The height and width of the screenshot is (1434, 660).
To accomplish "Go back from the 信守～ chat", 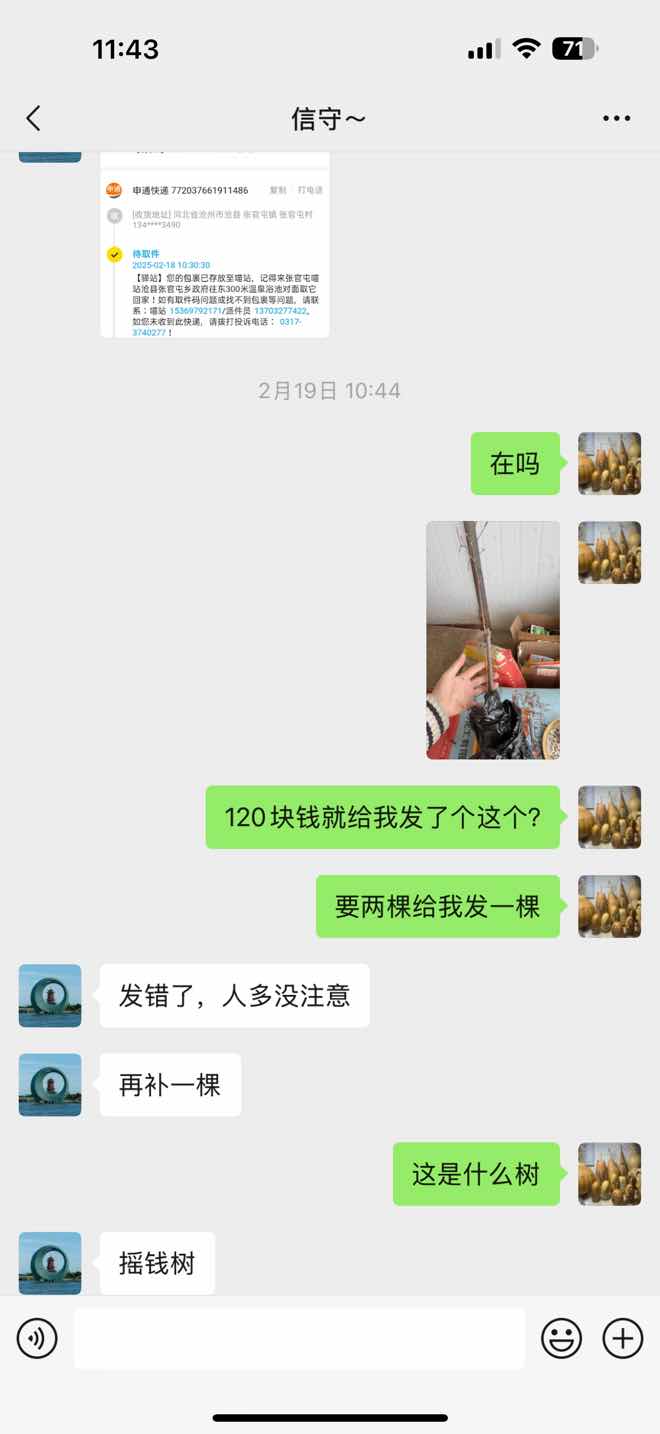I will click(33, 118).
